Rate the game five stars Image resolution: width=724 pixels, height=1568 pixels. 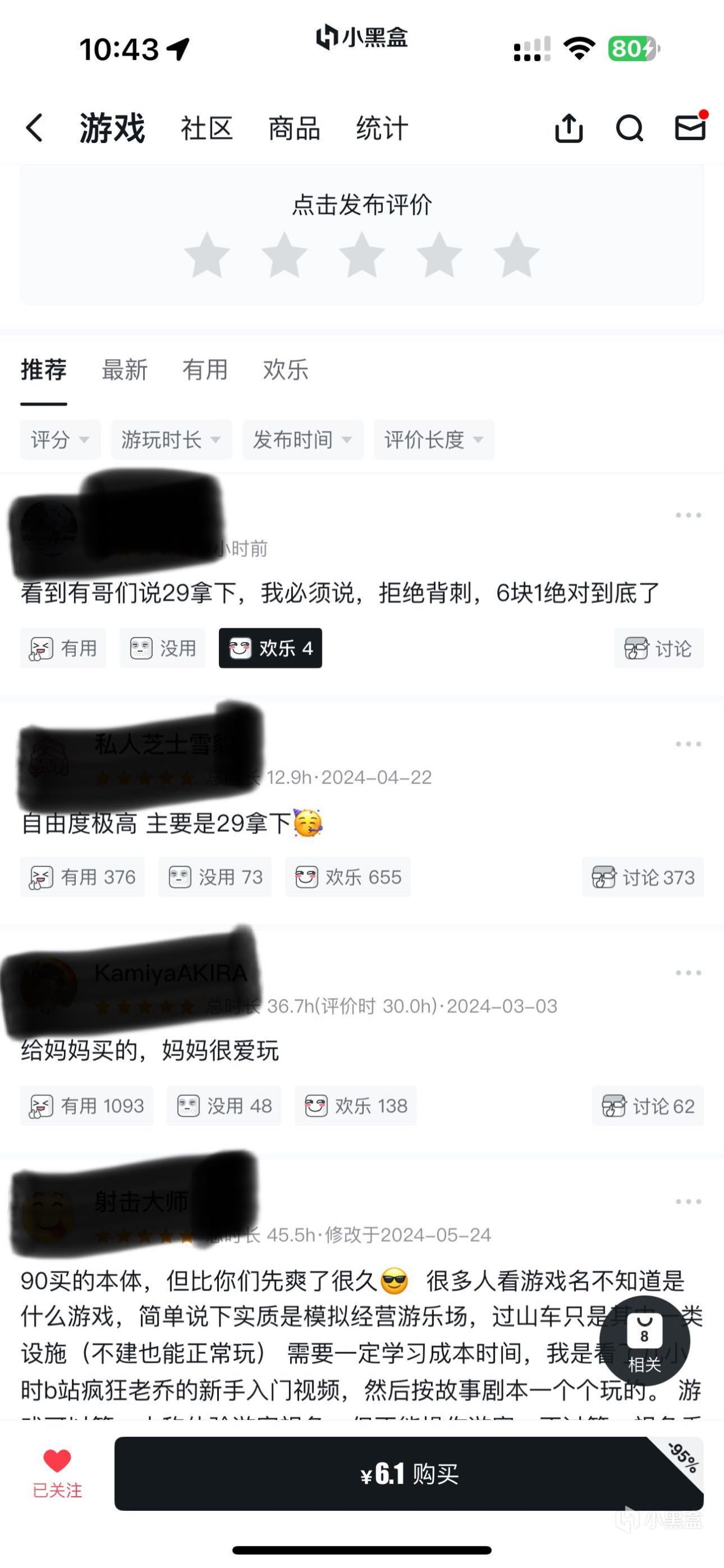point(516,255)
